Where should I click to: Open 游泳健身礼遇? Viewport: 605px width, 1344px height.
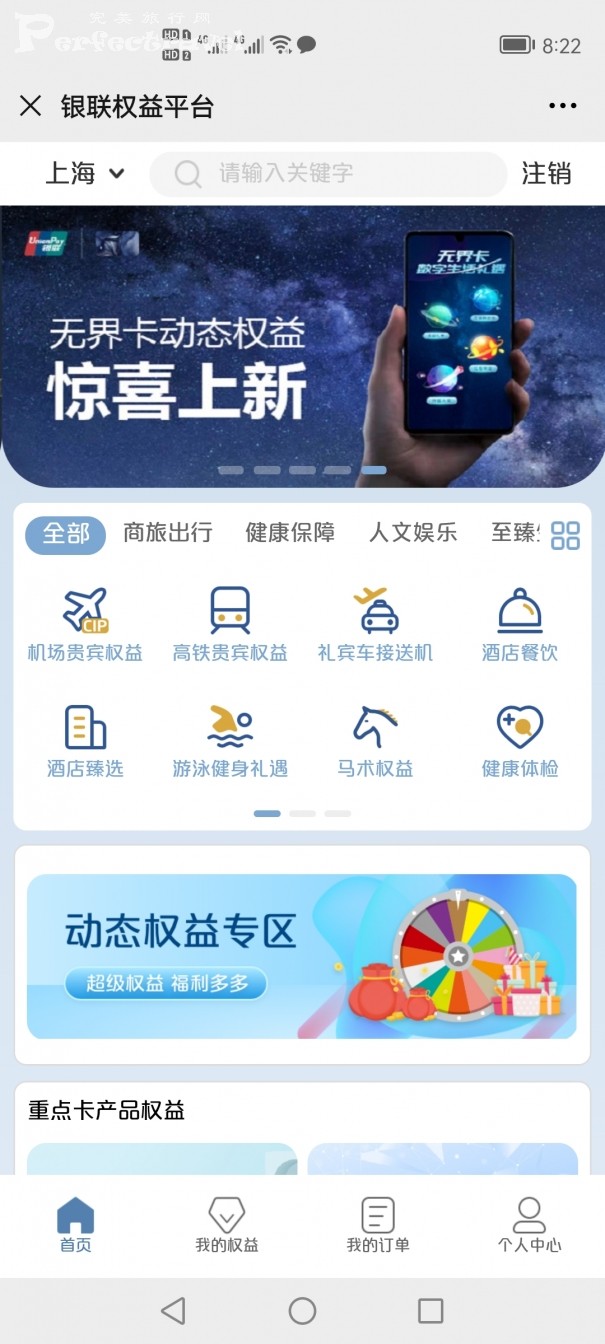(230, 741)
